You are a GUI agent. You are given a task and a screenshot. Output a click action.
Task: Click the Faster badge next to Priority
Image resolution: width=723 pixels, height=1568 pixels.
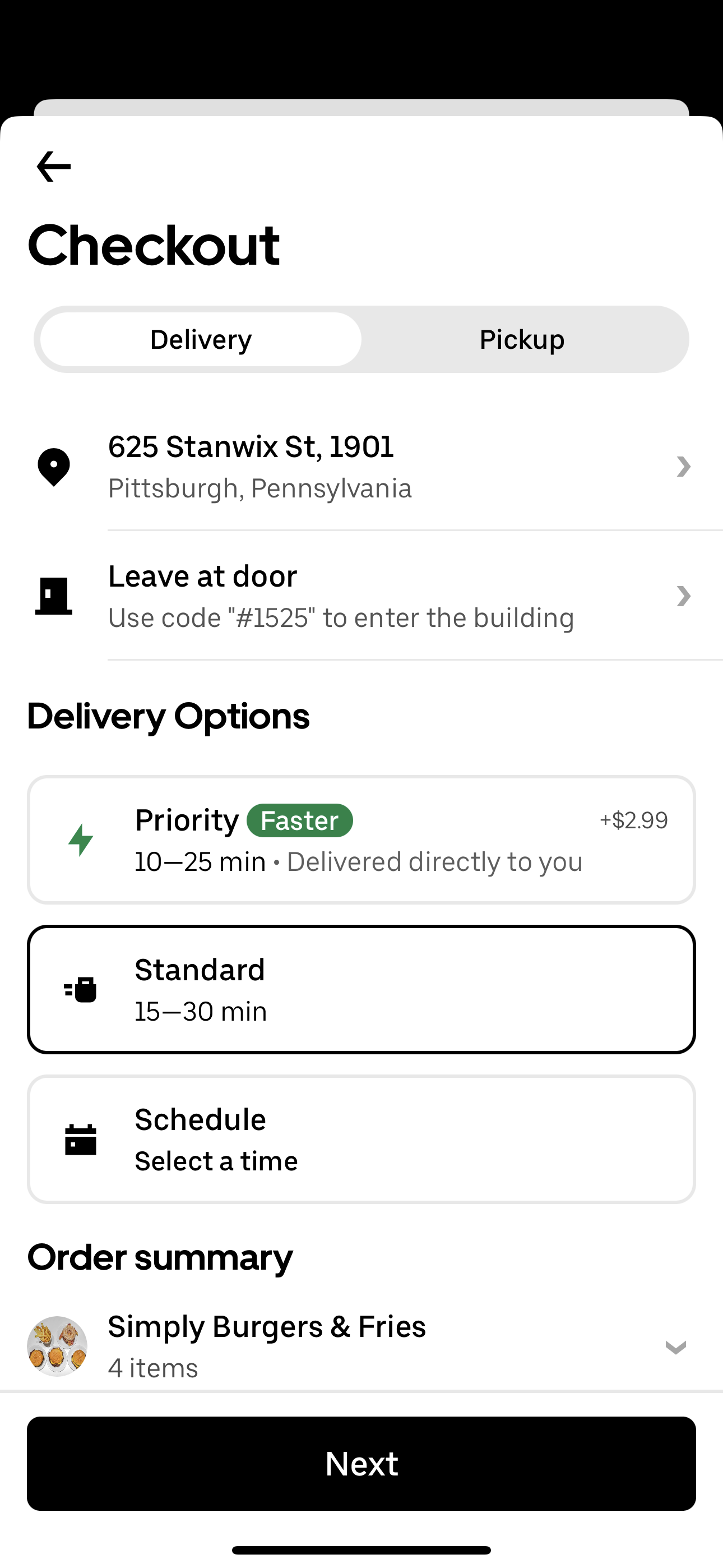[299, 820]
